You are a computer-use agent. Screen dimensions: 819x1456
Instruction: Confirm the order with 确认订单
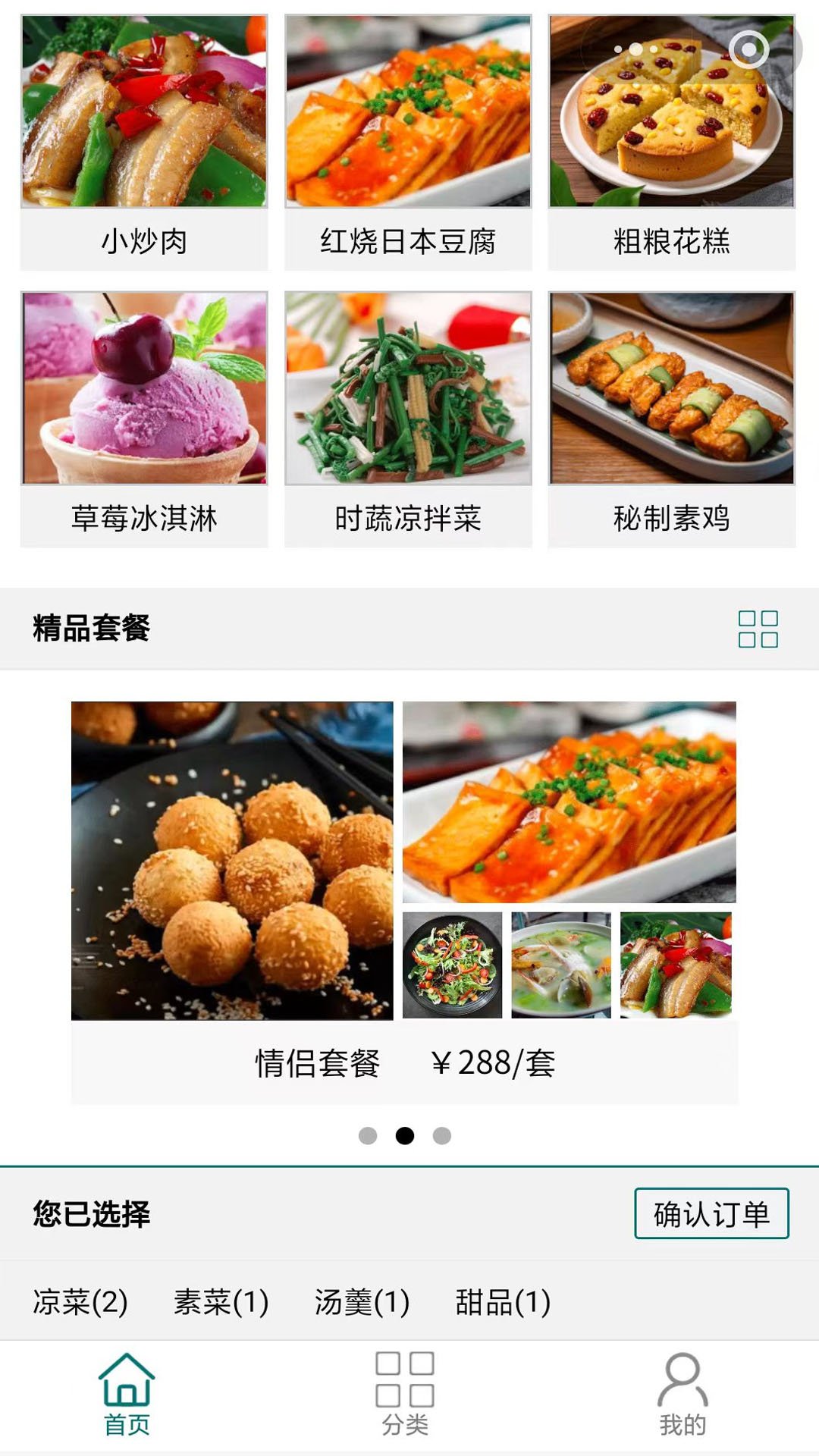pos(711,1213)
